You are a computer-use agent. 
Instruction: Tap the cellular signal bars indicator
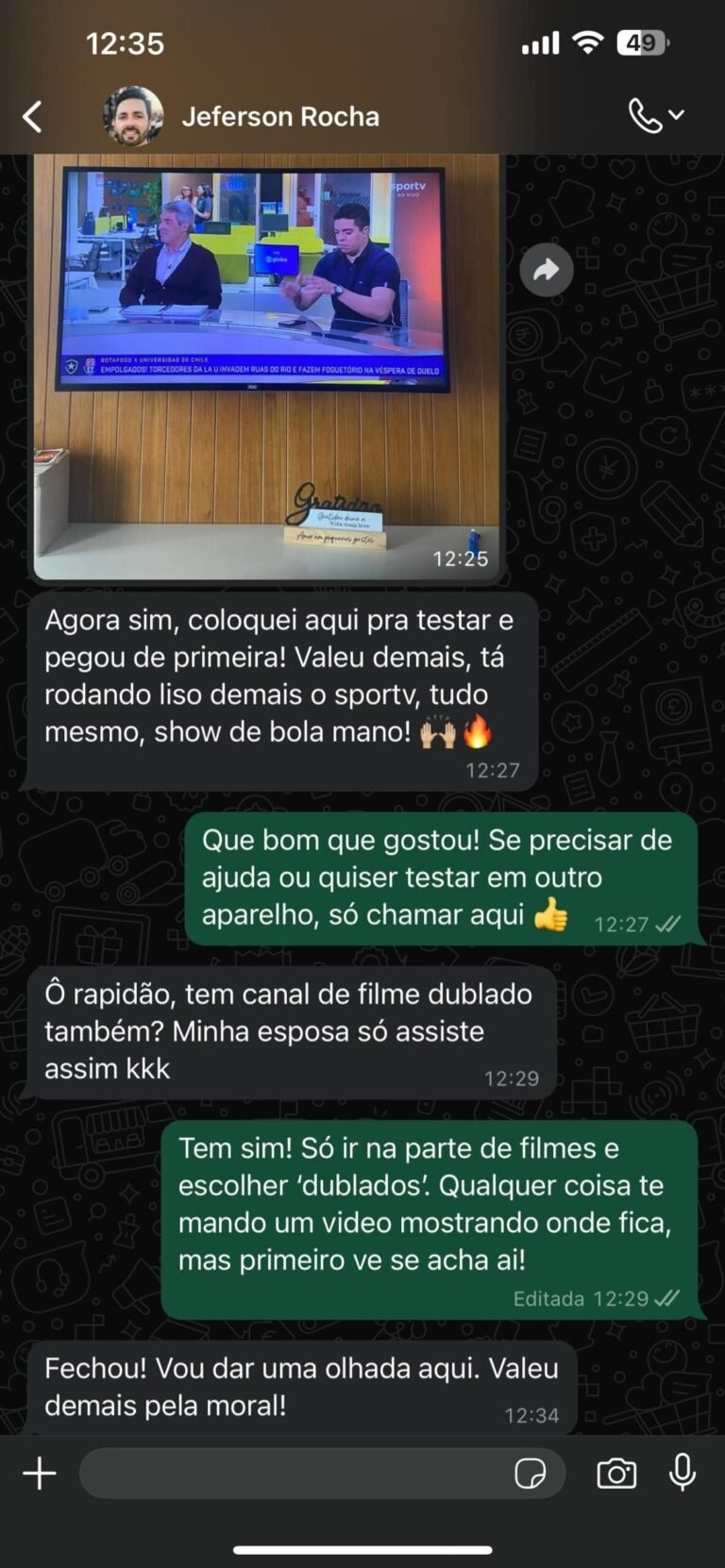[x=539, y=42]
